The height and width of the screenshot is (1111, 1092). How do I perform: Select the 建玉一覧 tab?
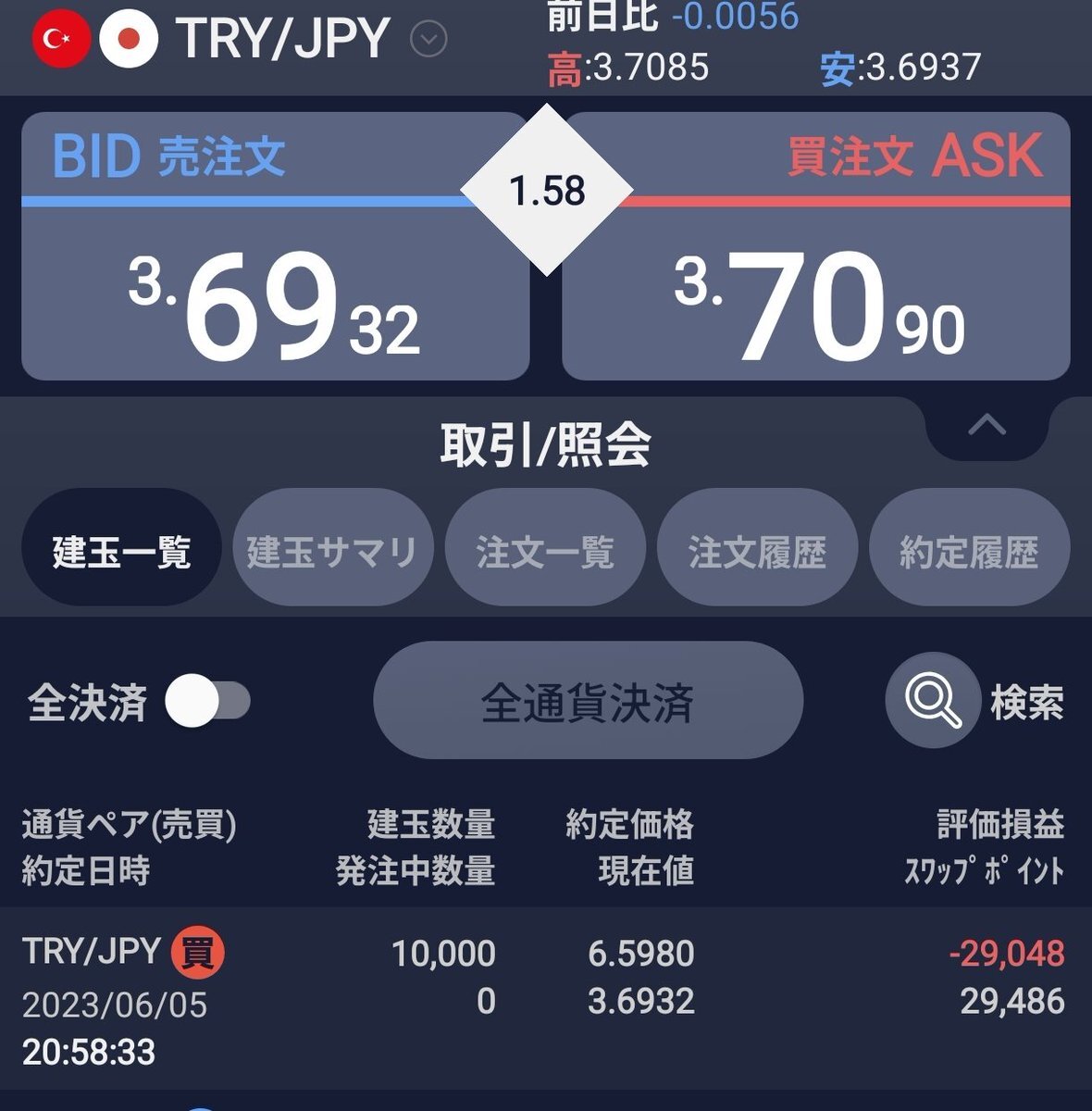click(121, 552)
